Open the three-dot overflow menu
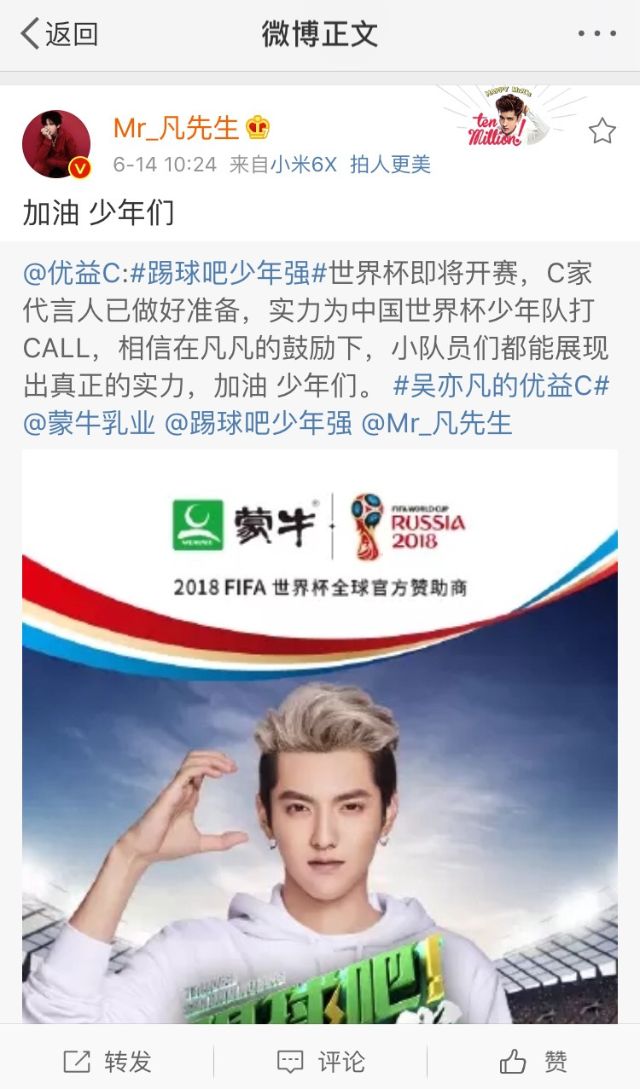Image resolution: width=640 pixels, height=1089 pixels. [597, 34]
